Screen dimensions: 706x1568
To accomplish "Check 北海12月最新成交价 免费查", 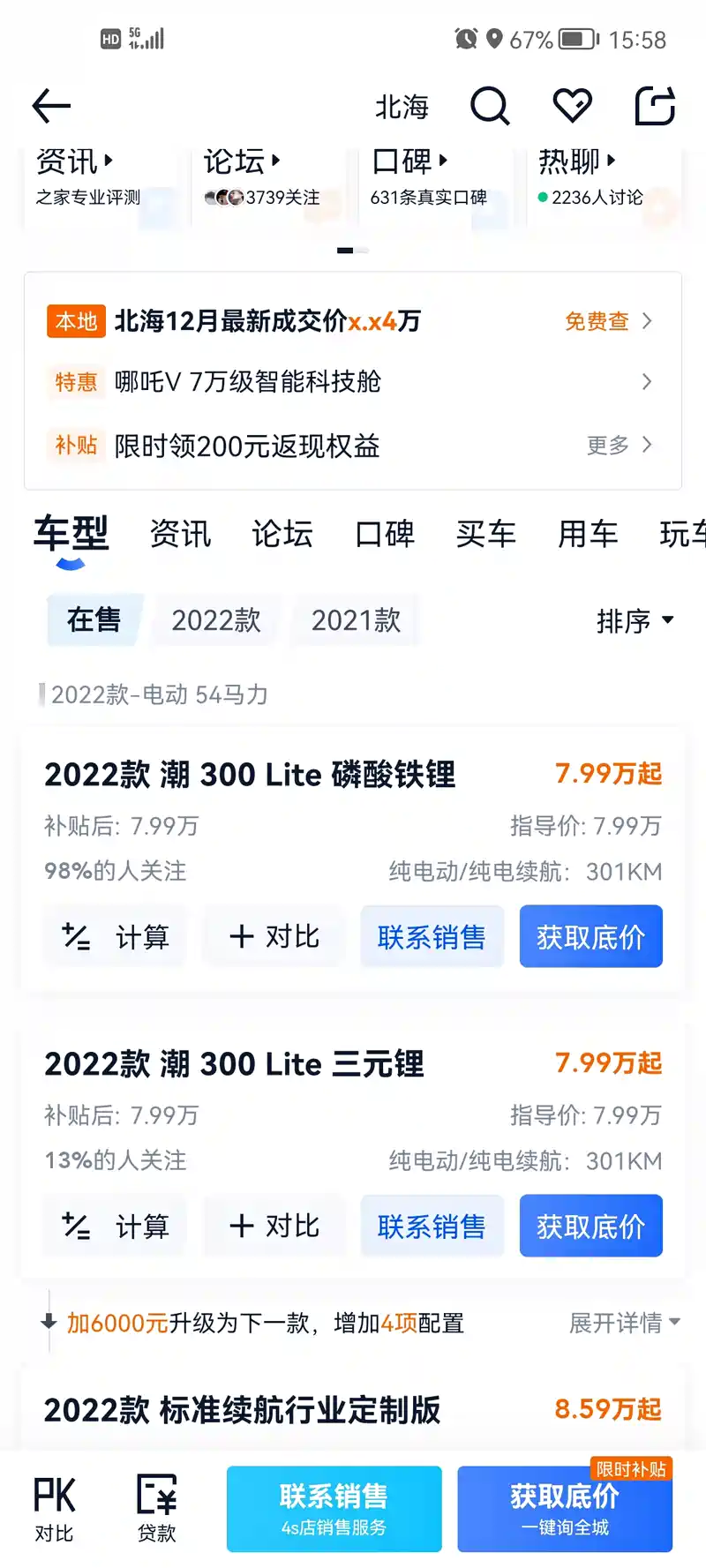I will (x=607, y=321).
